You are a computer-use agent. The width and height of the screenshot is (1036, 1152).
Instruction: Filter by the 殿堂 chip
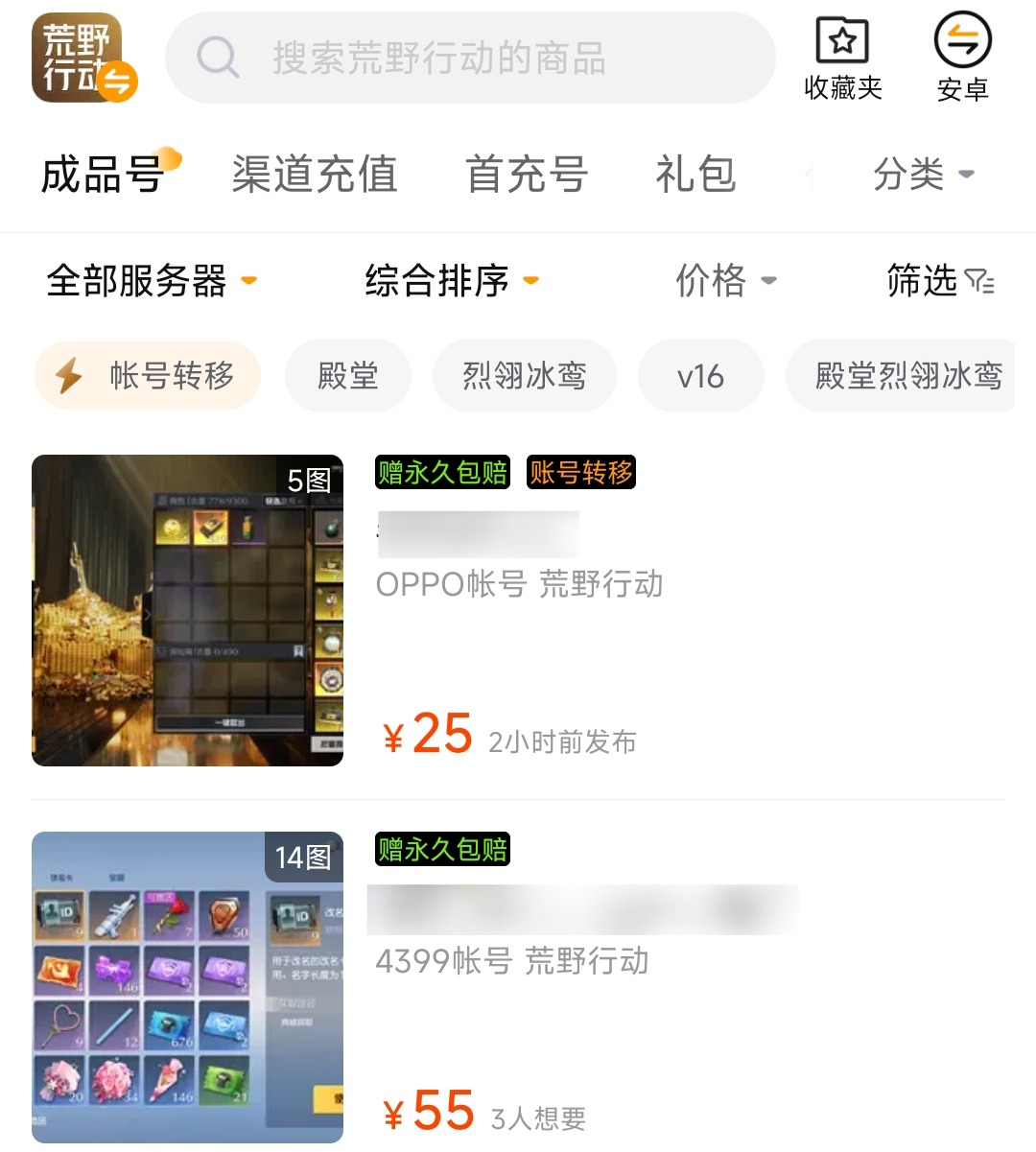347,375
